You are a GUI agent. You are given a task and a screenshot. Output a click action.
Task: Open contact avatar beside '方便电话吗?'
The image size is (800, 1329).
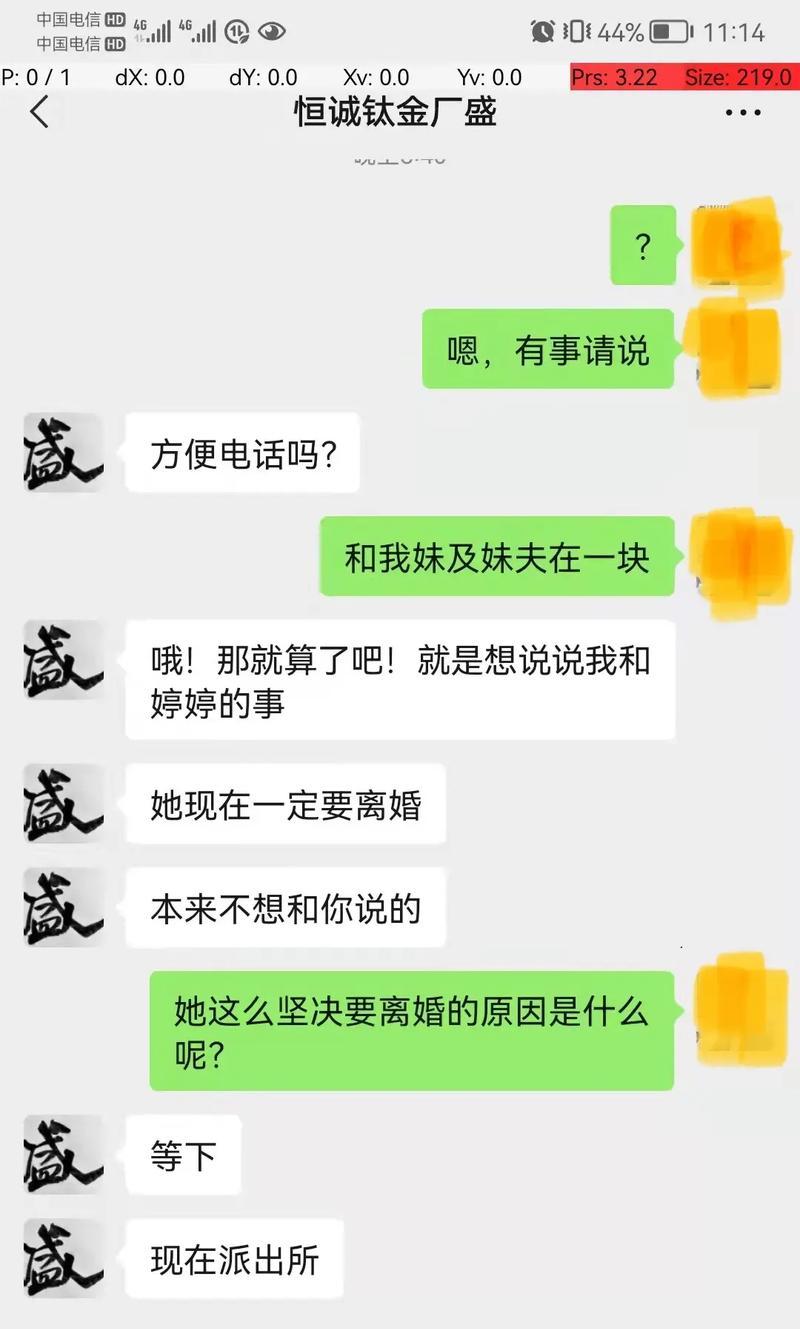tap(64, 453)
